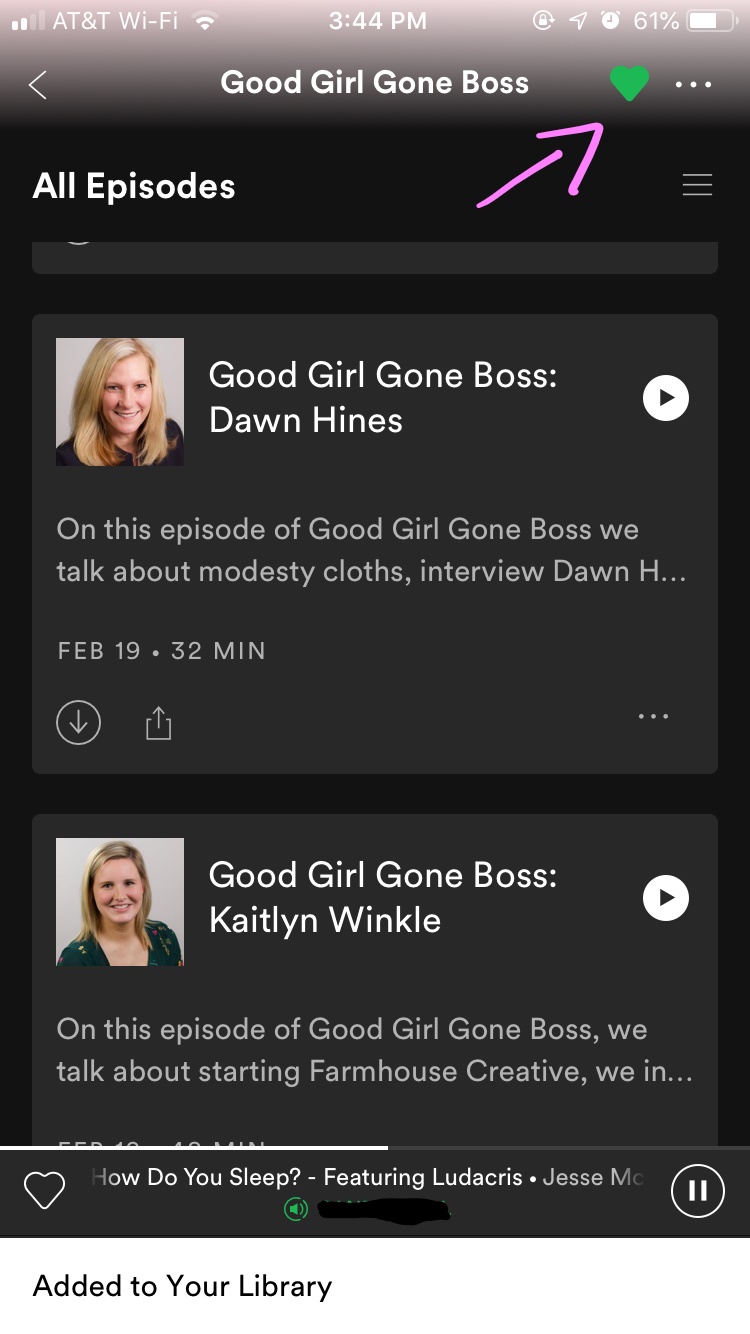Download the Dawn Hines episode

[x=78, y=722]
